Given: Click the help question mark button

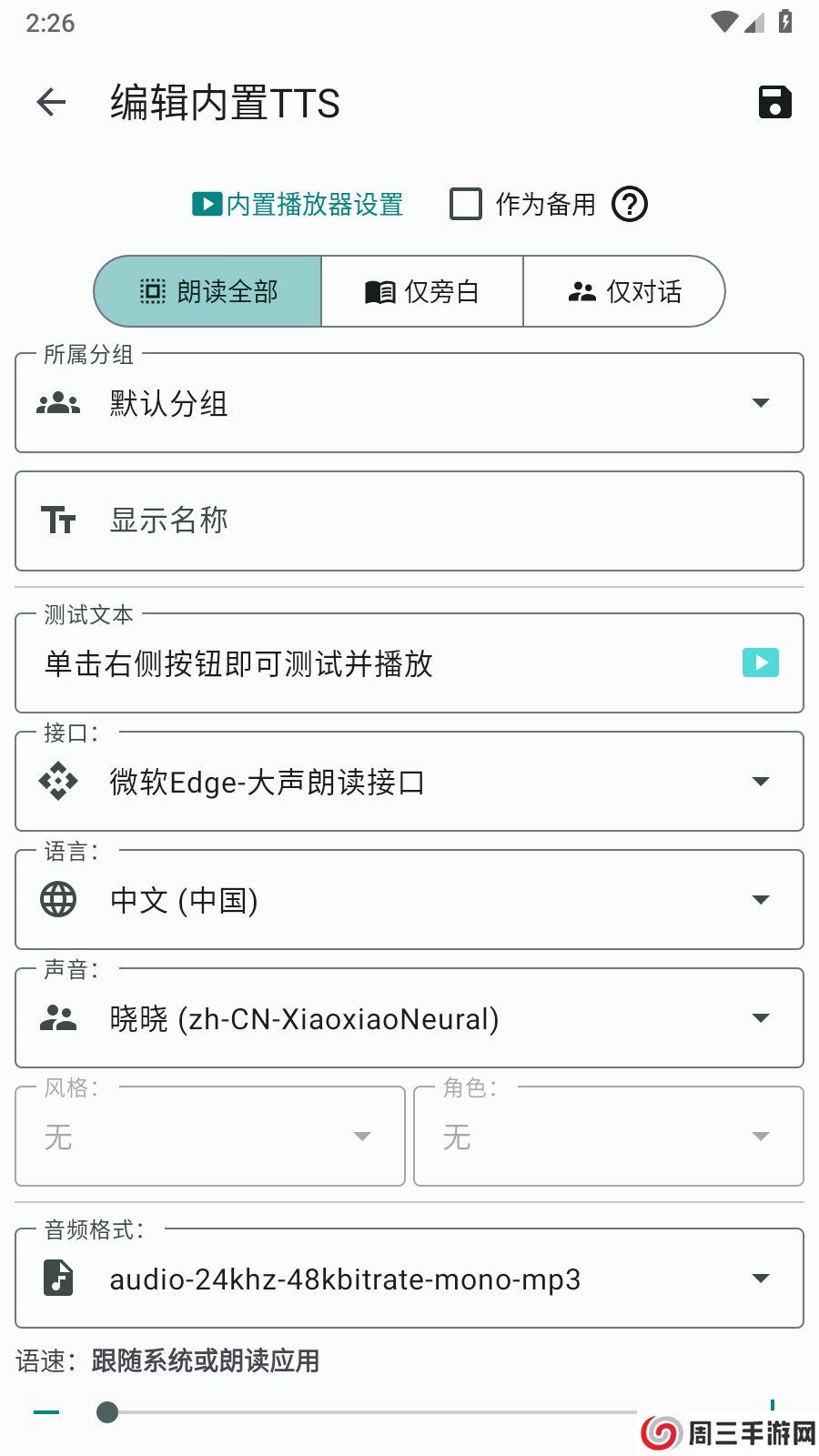Looking at the screenshot, I should point(629,204).
